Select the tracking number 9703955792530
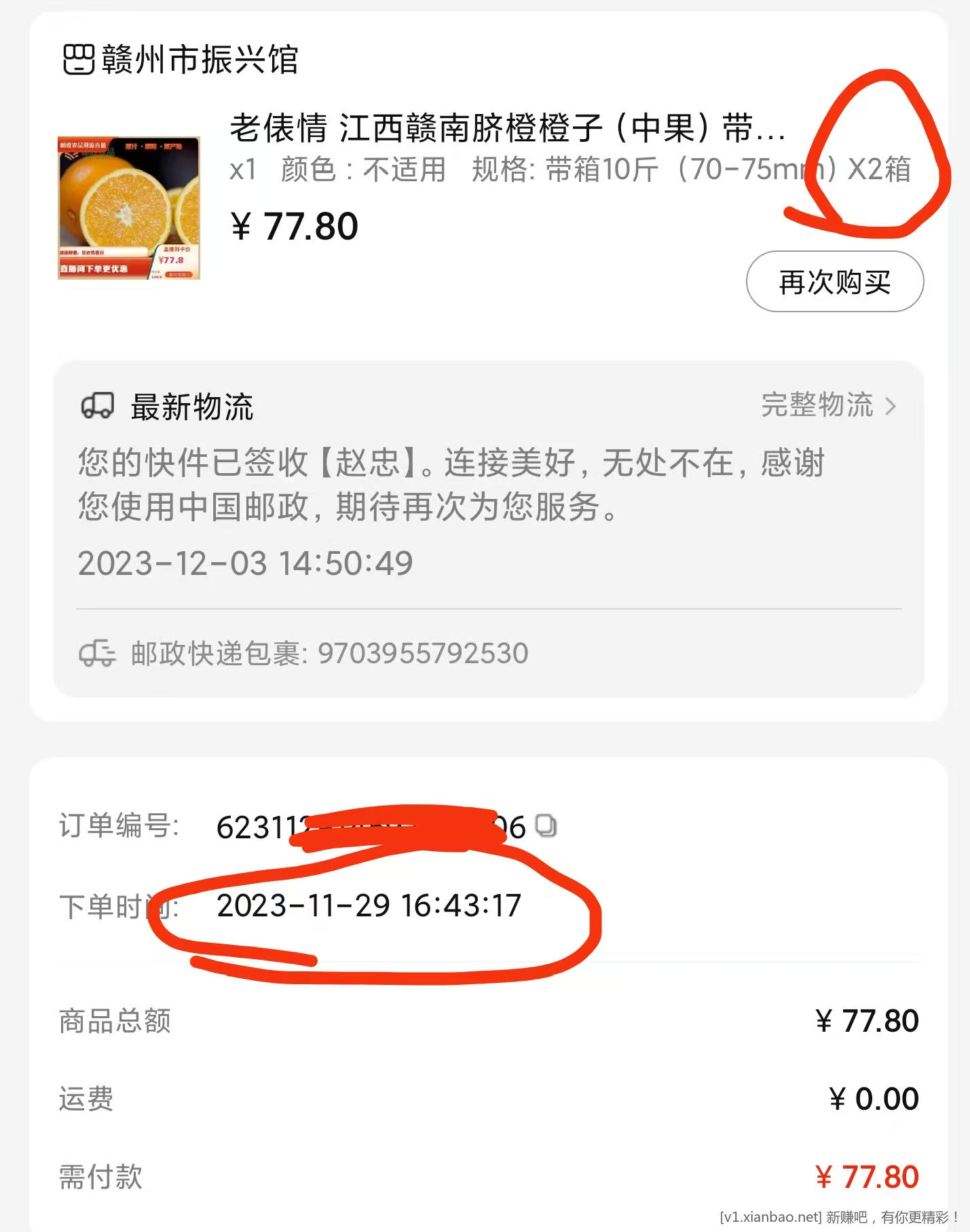This screenshot has height=1232, width=970. (422, 652)
